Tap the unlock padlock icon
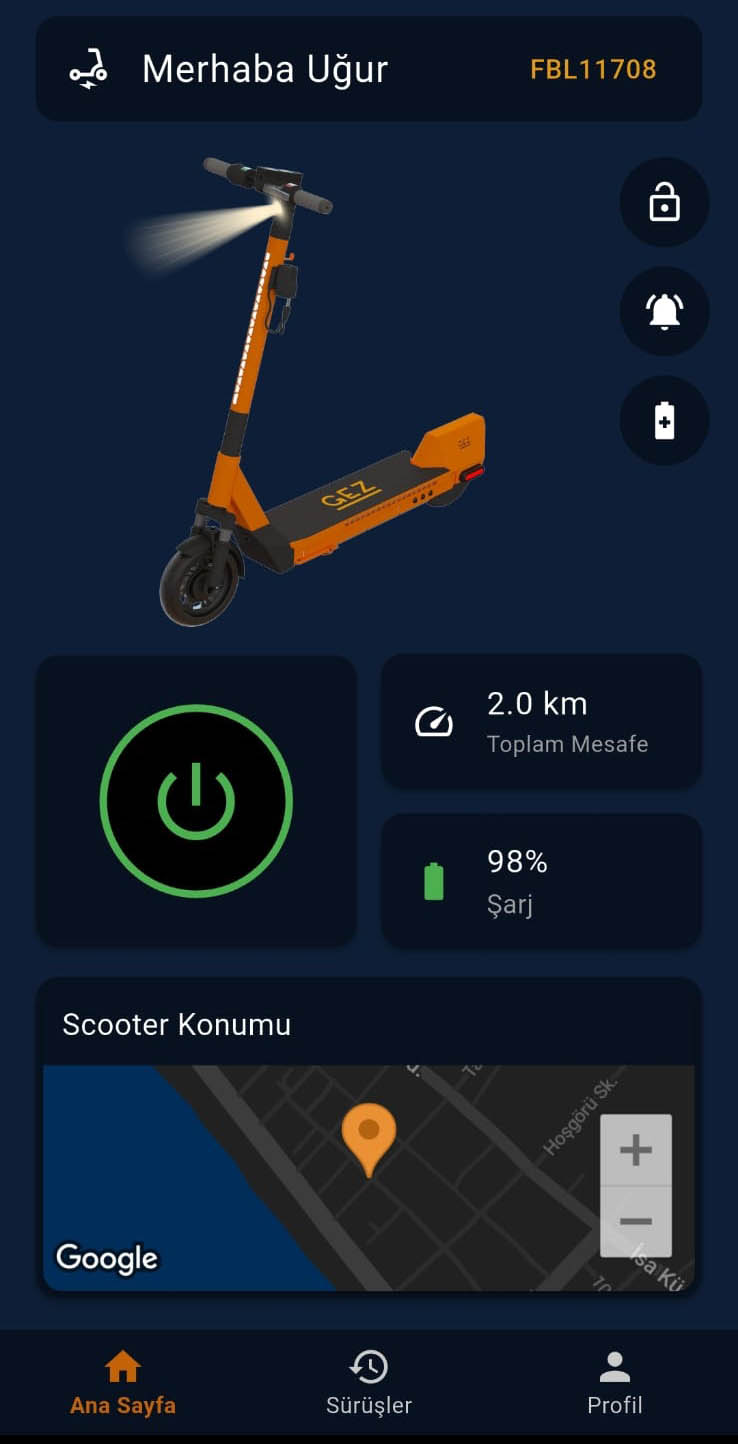738x1444 pixels. pos(664,202)
